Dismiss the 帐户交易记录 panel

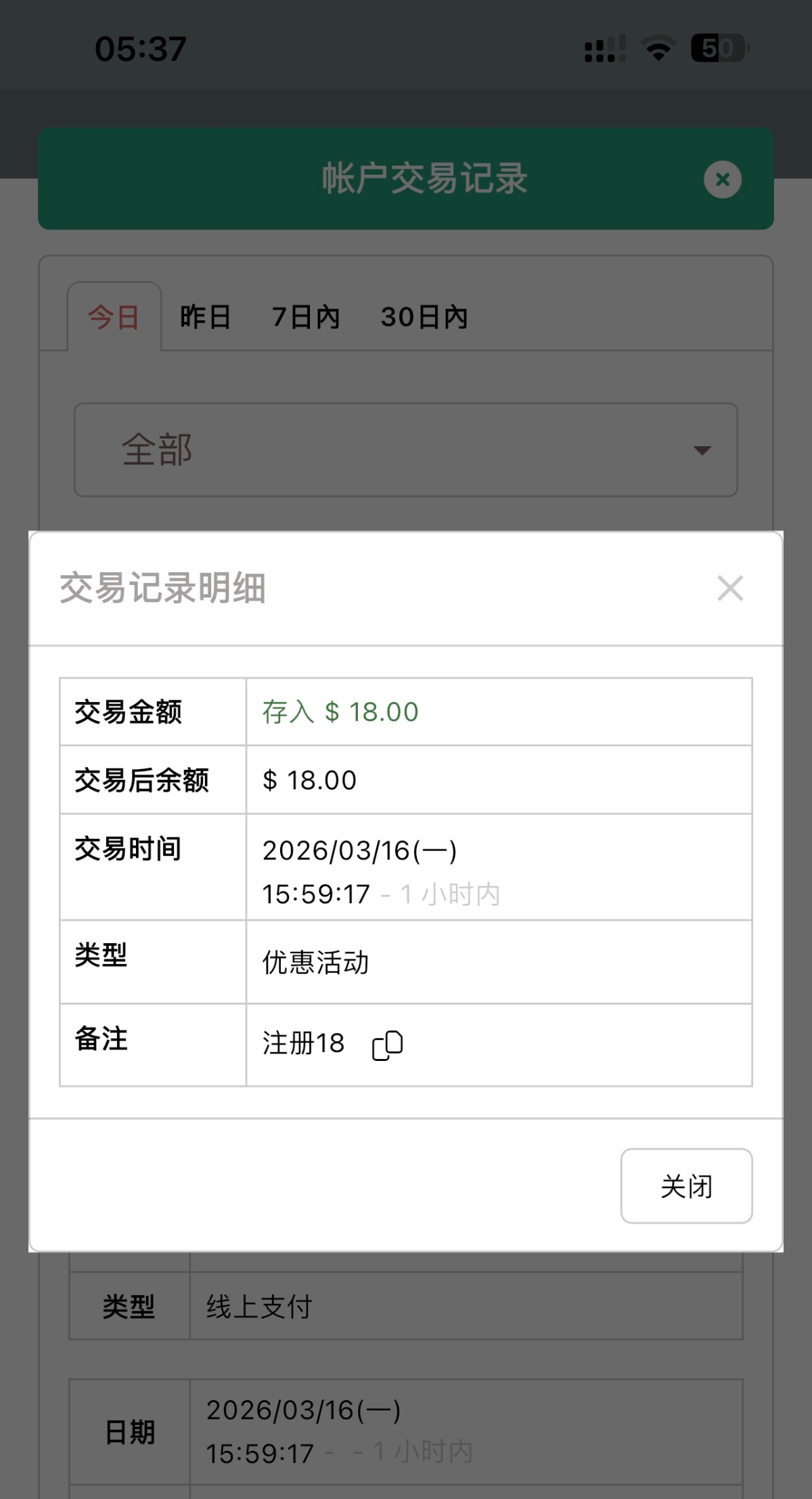click(723, 179)
